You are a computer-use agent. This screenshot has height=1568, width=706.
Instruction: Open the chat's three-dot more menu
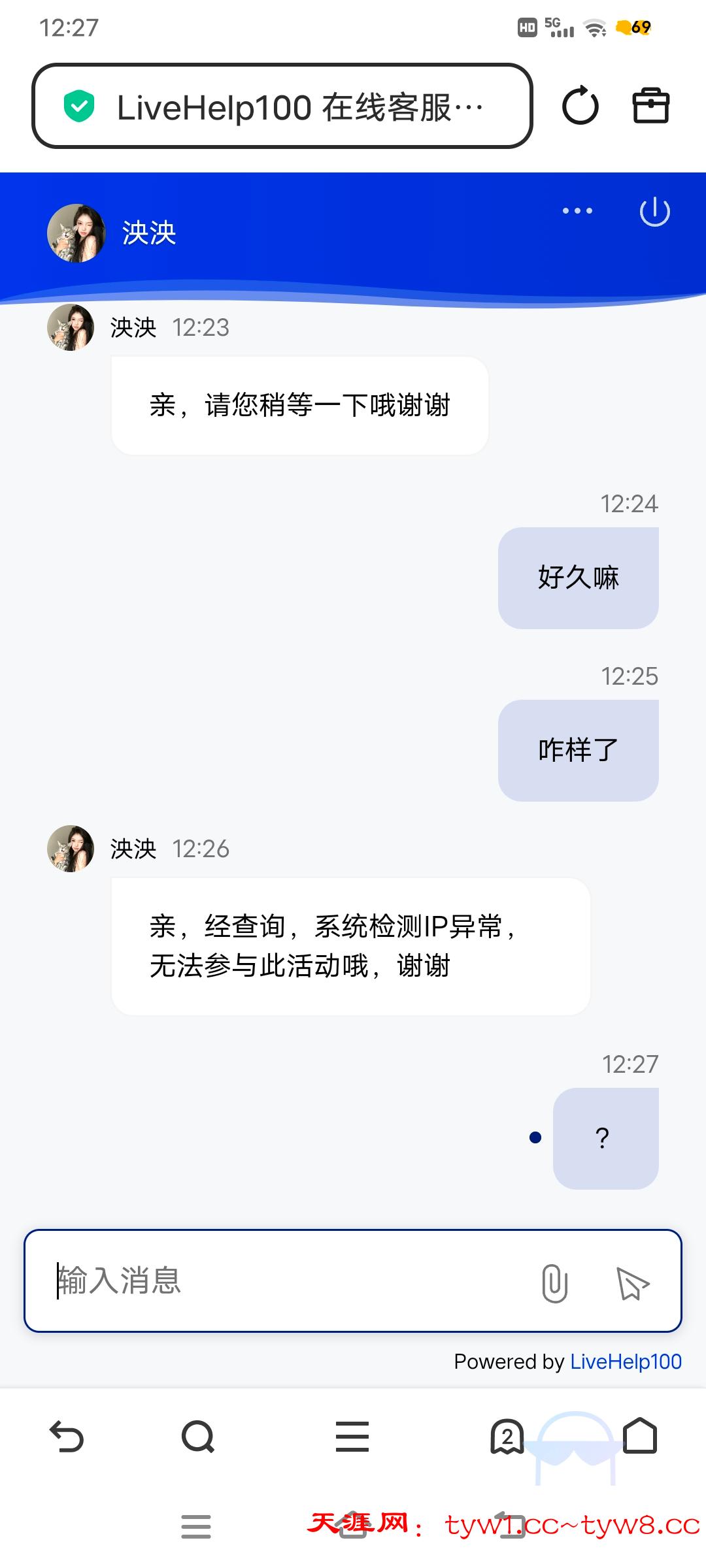click(x=577, y=211)
